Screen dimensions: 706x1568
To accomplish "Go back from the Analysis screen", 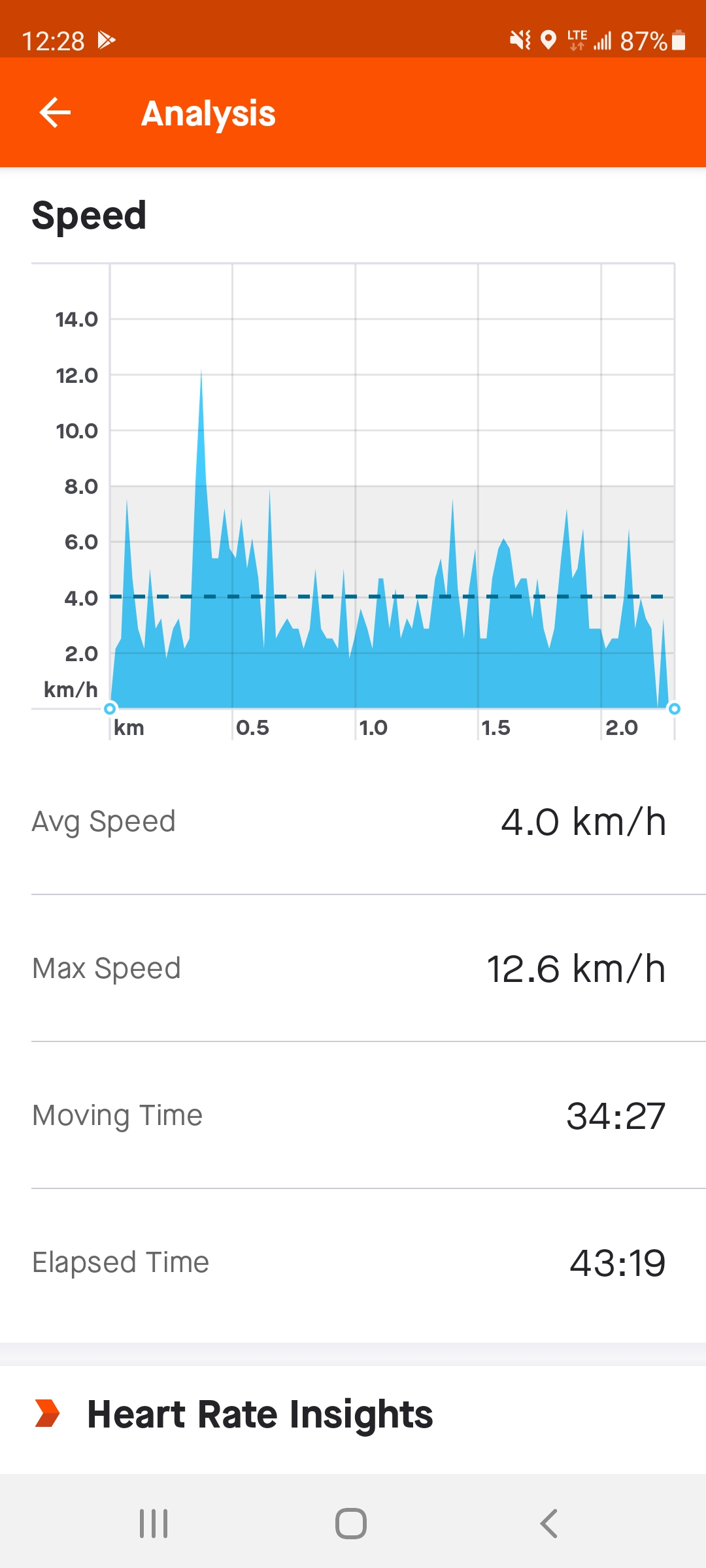I will (55, 113).
